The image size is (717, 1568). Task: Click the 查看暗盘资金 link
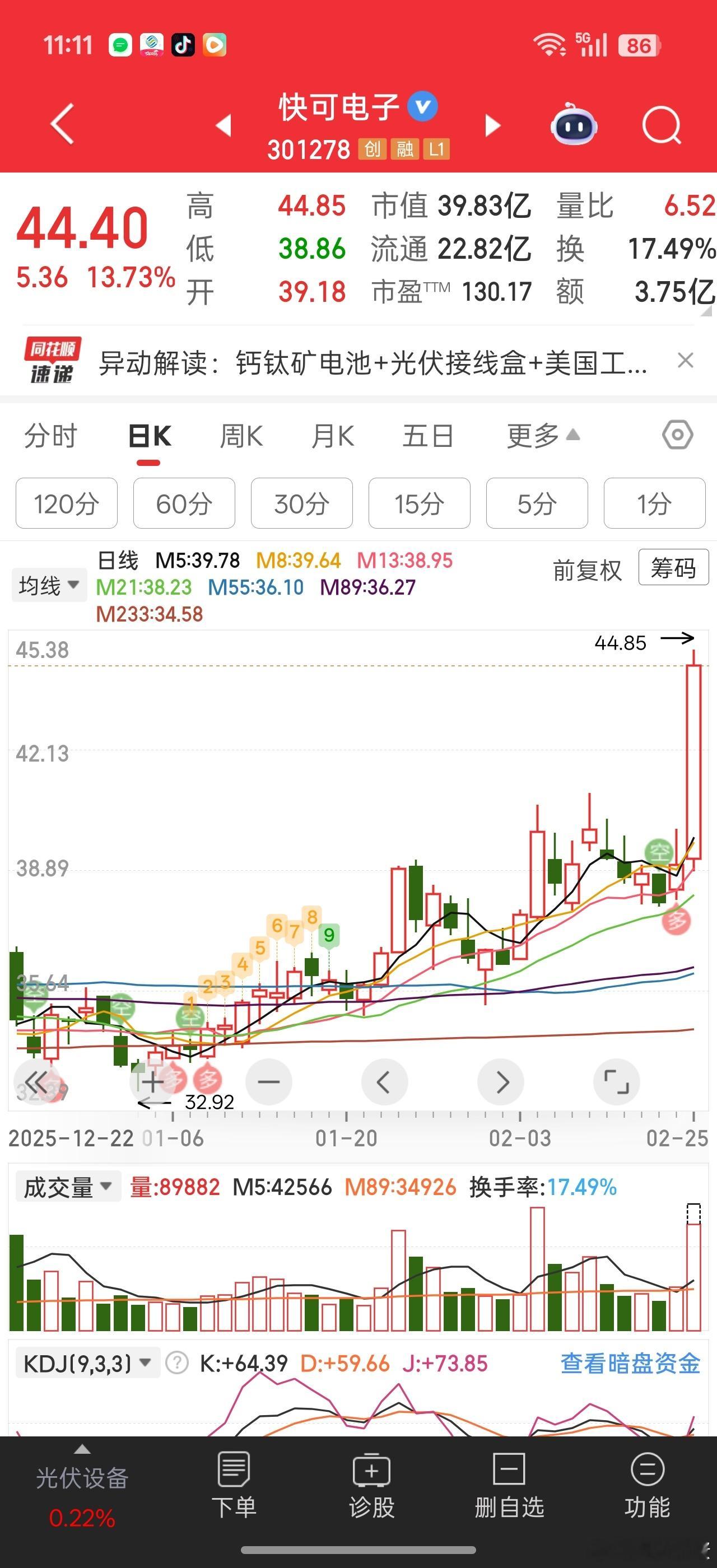pos(631,1365)
